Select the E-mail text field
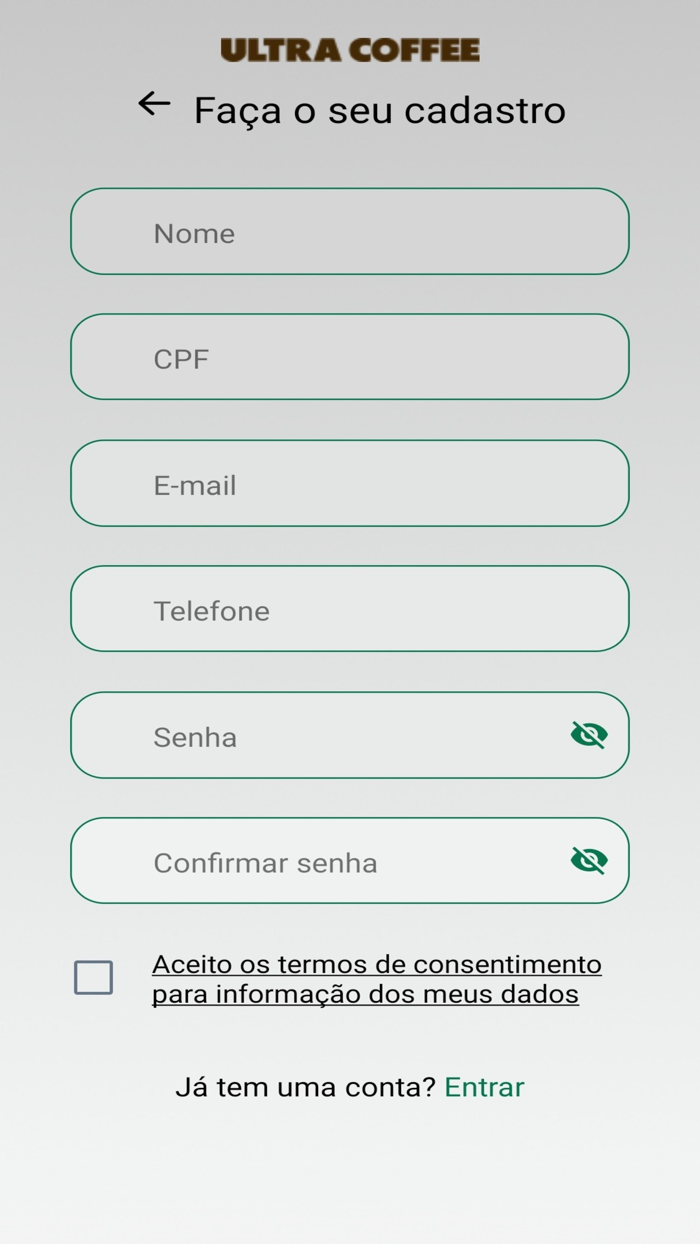 click(349, 484)
